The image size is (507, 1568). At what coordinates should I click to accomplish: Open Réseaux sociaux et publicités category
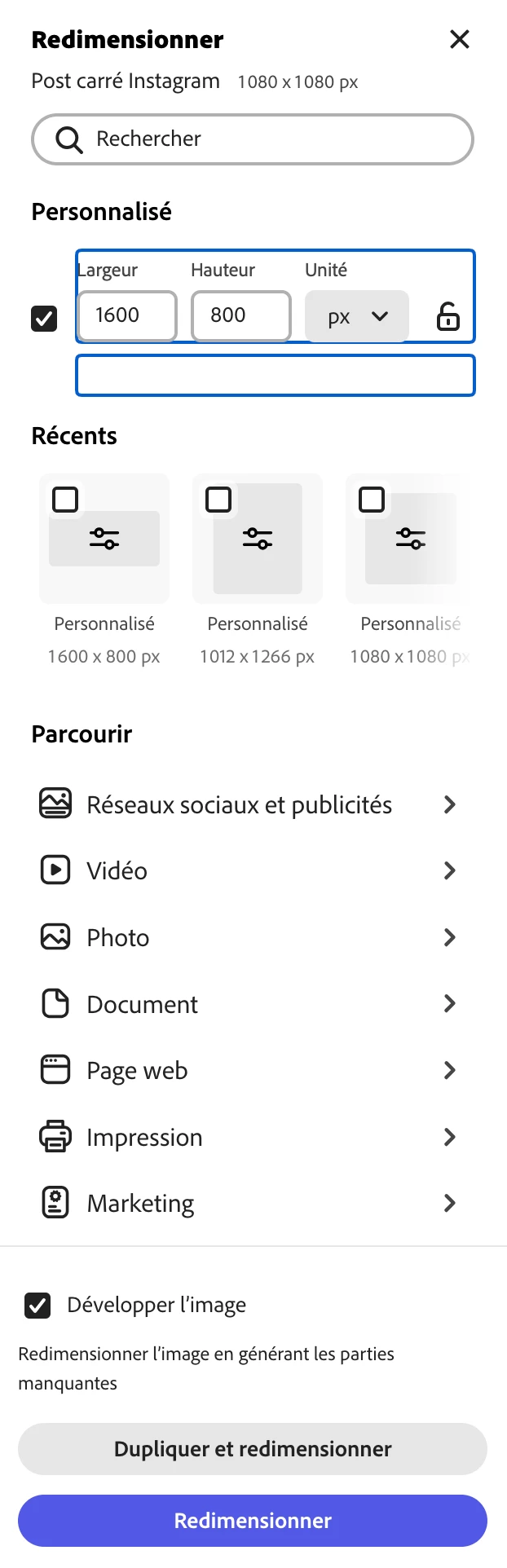pos(248,804)
